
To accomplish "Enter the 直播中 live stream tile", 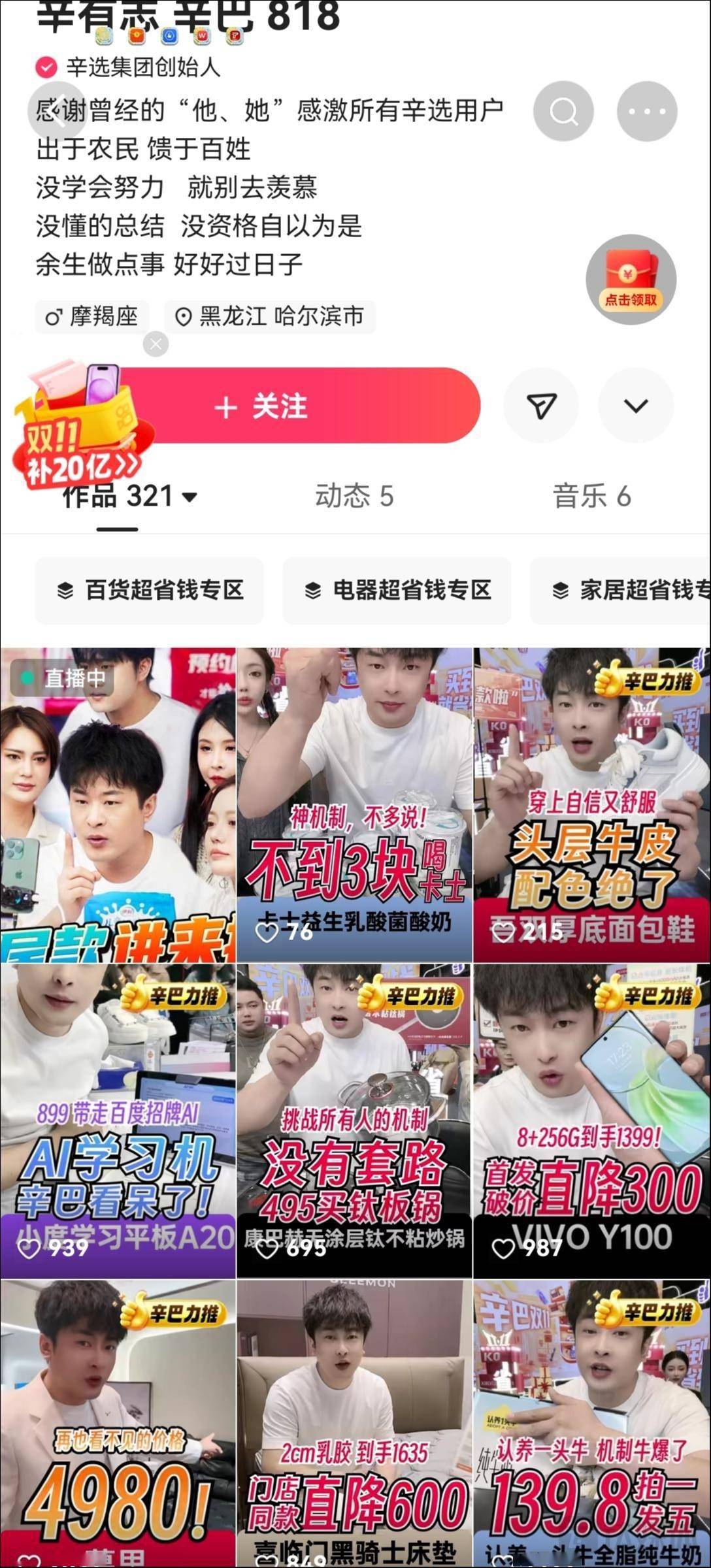I will tap(118, 804).
